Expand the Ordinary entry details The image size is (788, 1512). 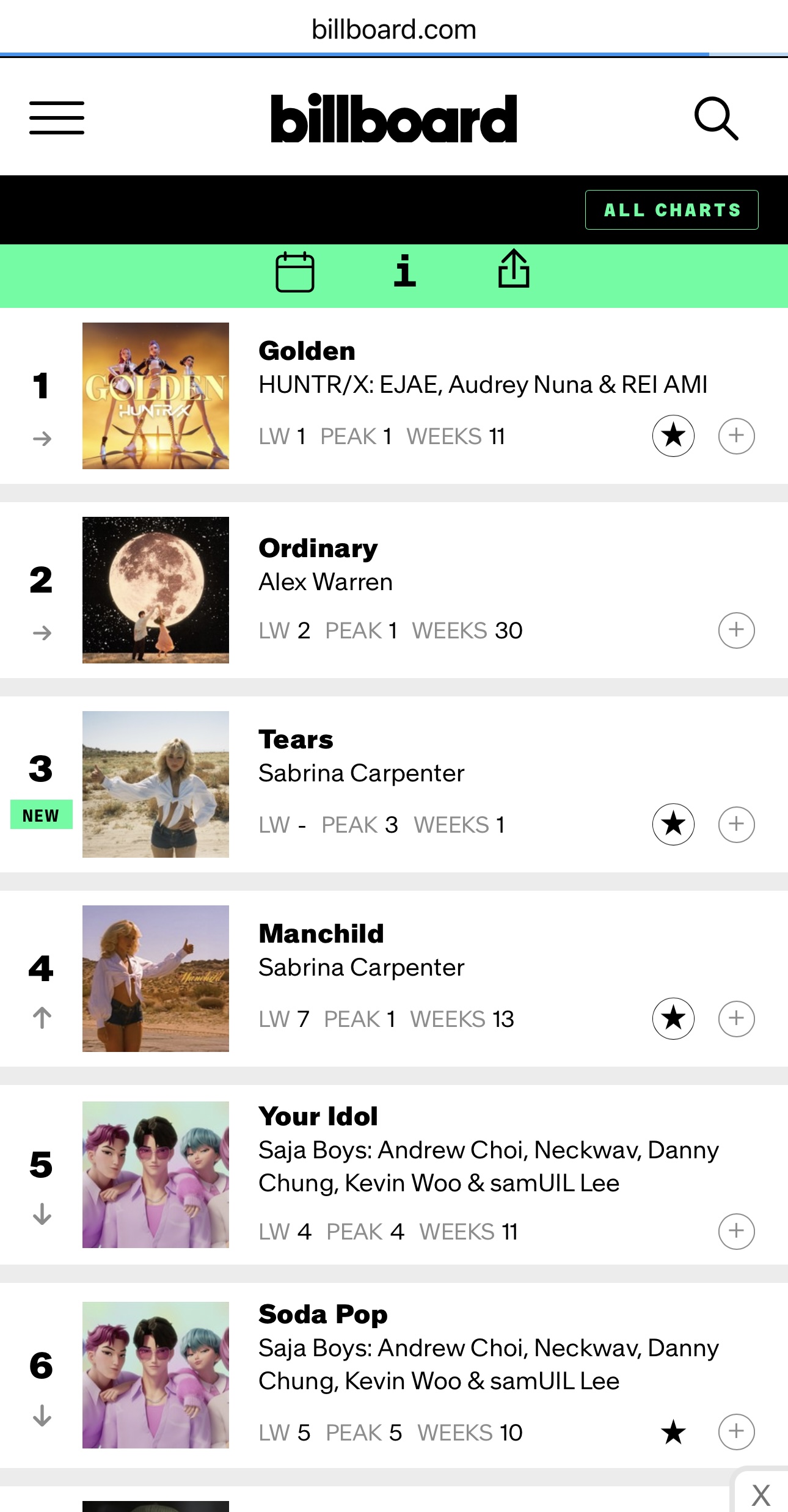[736, 630]
